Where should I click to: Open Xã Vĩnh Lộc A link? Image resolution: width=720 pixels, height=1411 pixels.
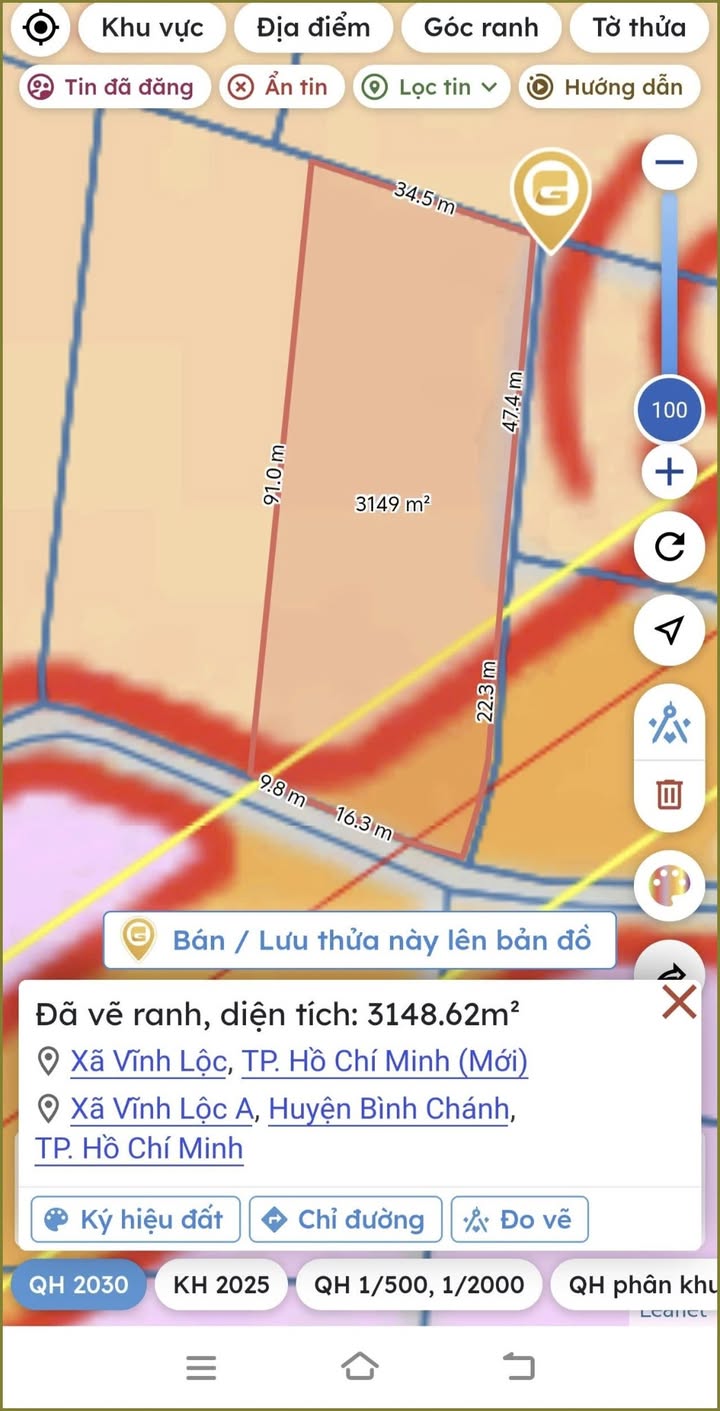coord(164,1108)
